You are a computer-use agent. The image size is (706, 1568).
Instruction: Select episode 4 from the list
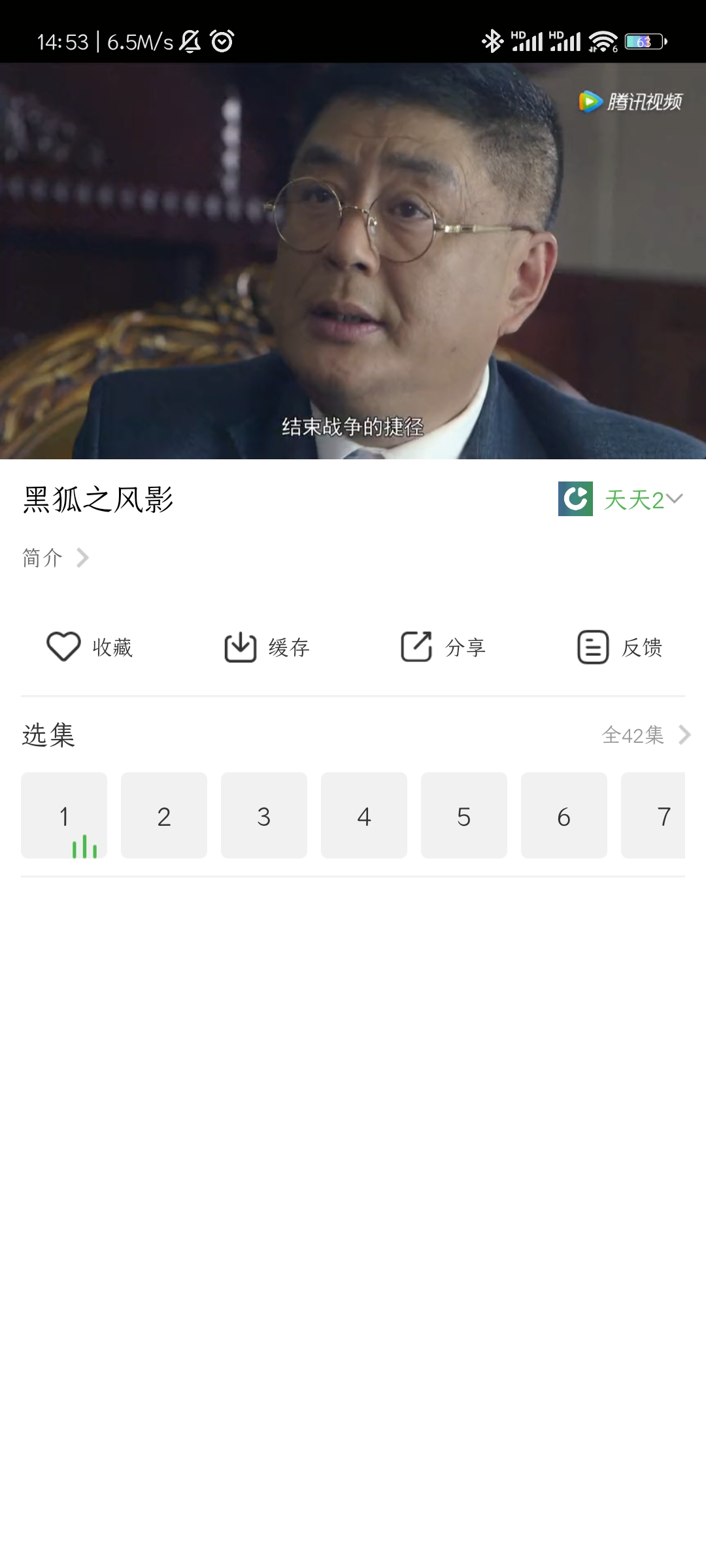pos(363,815)
